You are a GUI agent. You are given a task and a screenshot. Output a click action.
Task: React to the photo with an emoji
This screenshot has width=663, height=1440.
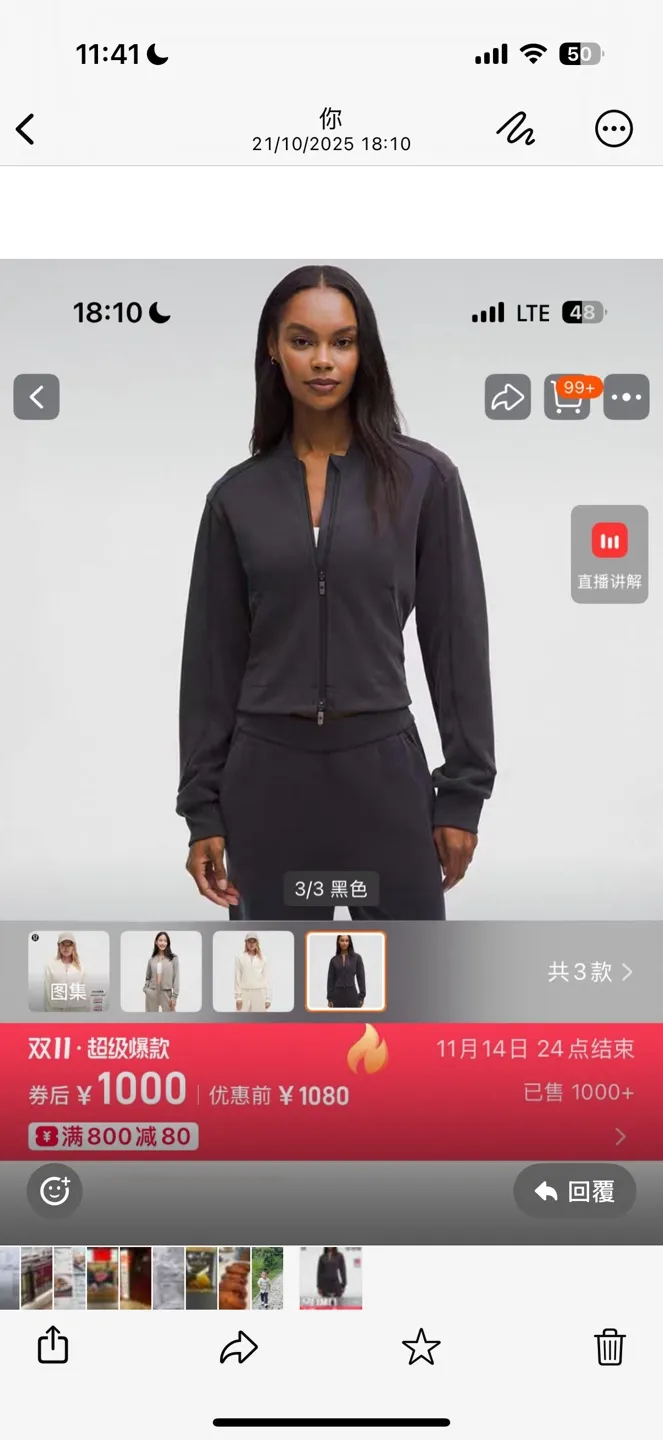pos(54,1191)
